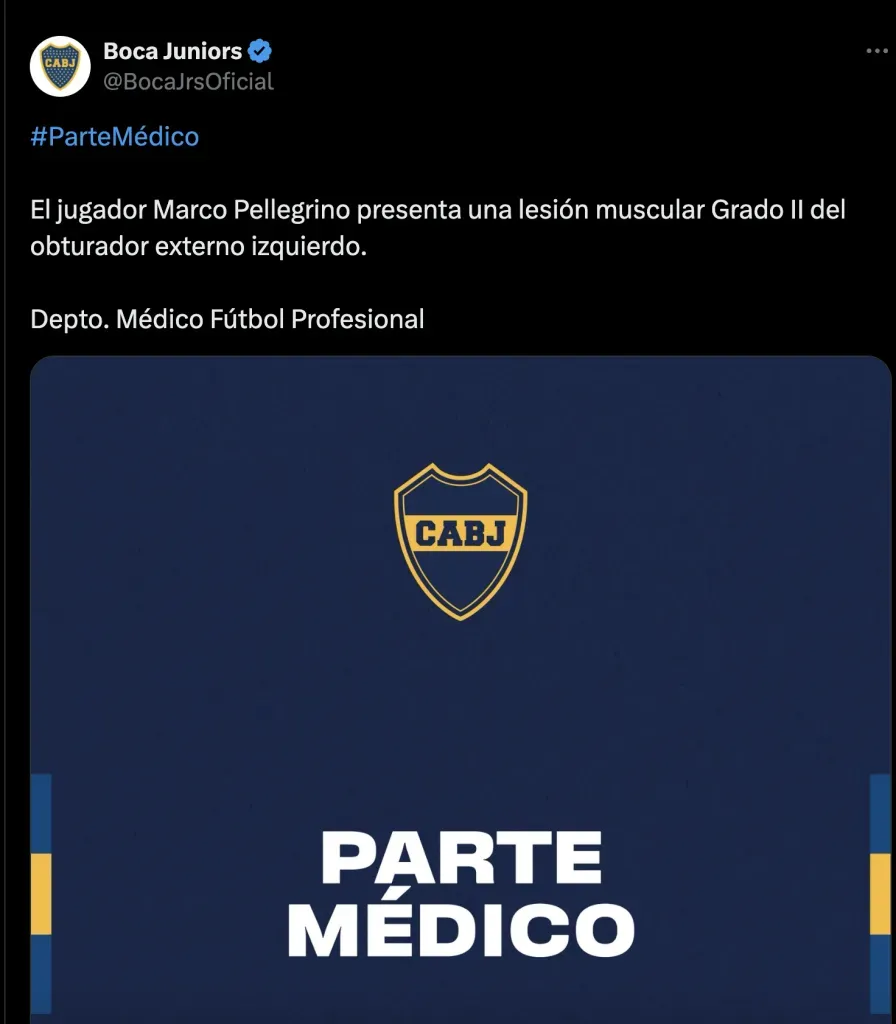896x1024 pixels.
Task: View the Parte Médico image attachment
Action: pyautogui.click(x=460, y=690)
